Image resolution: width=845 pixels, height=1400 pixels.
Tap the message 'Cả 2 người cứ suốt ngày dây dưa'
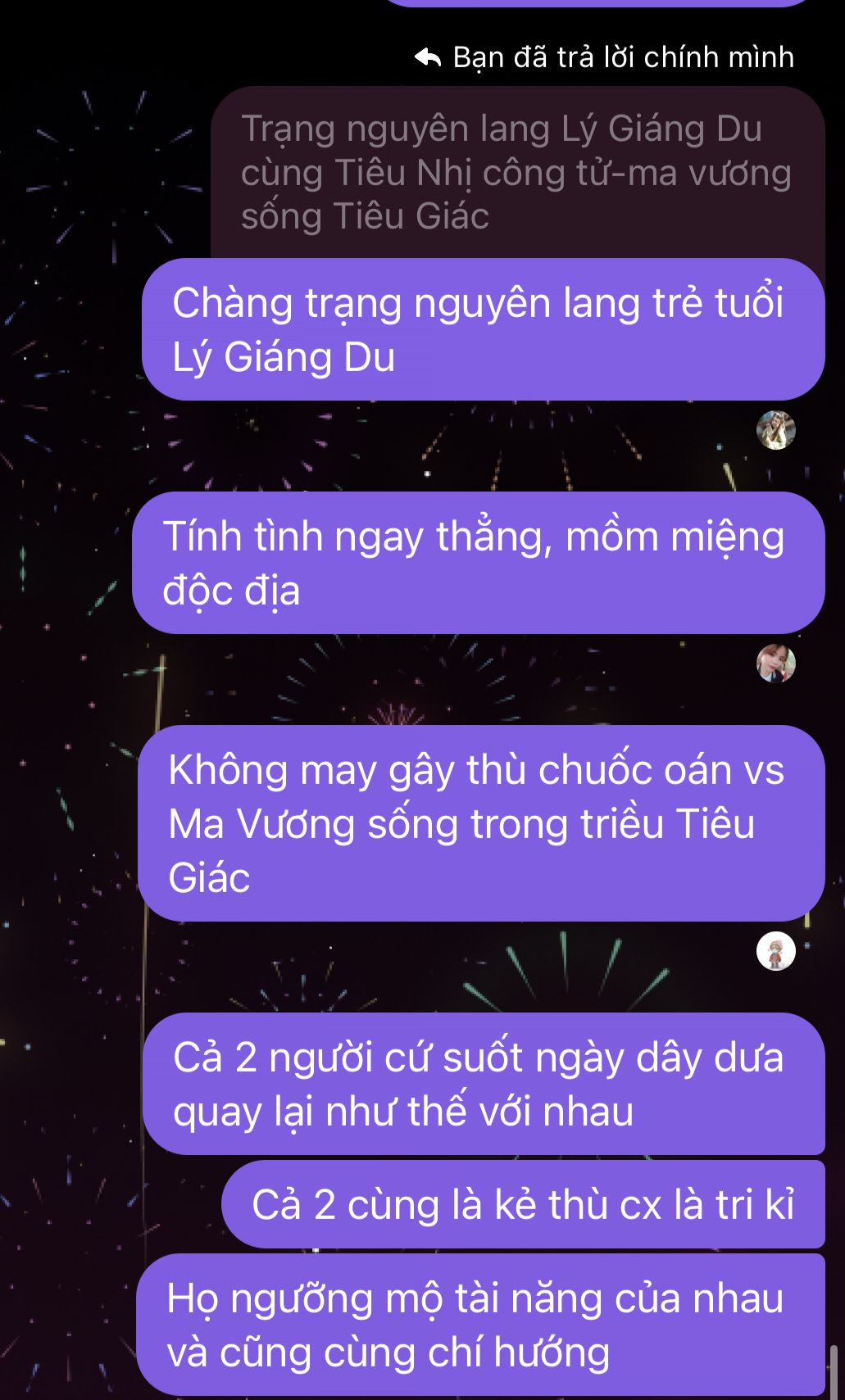[482, 1084]
